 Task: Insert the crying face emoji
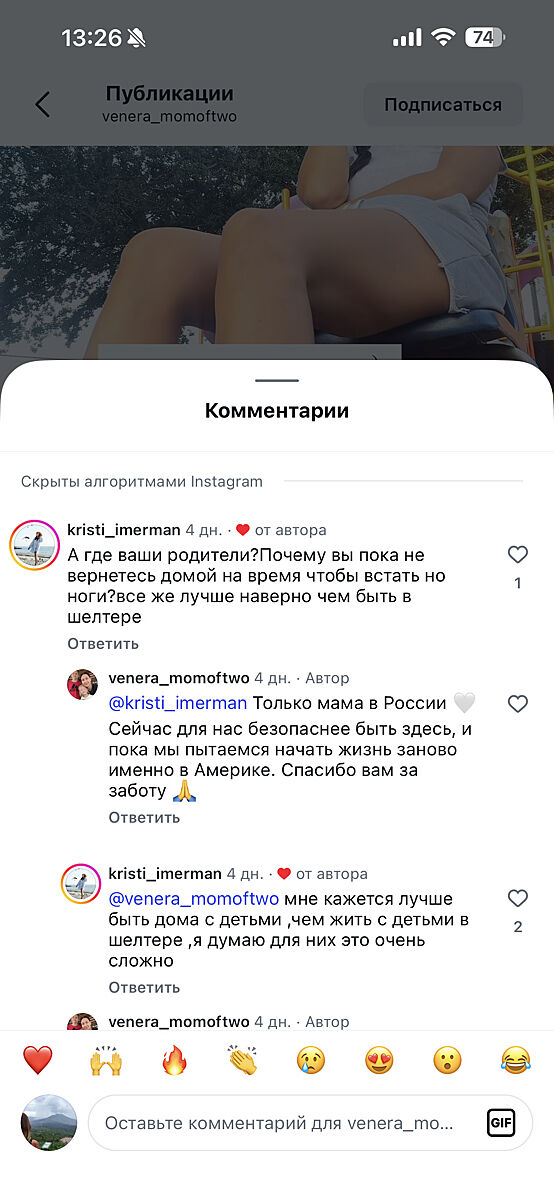[311, 1060]
